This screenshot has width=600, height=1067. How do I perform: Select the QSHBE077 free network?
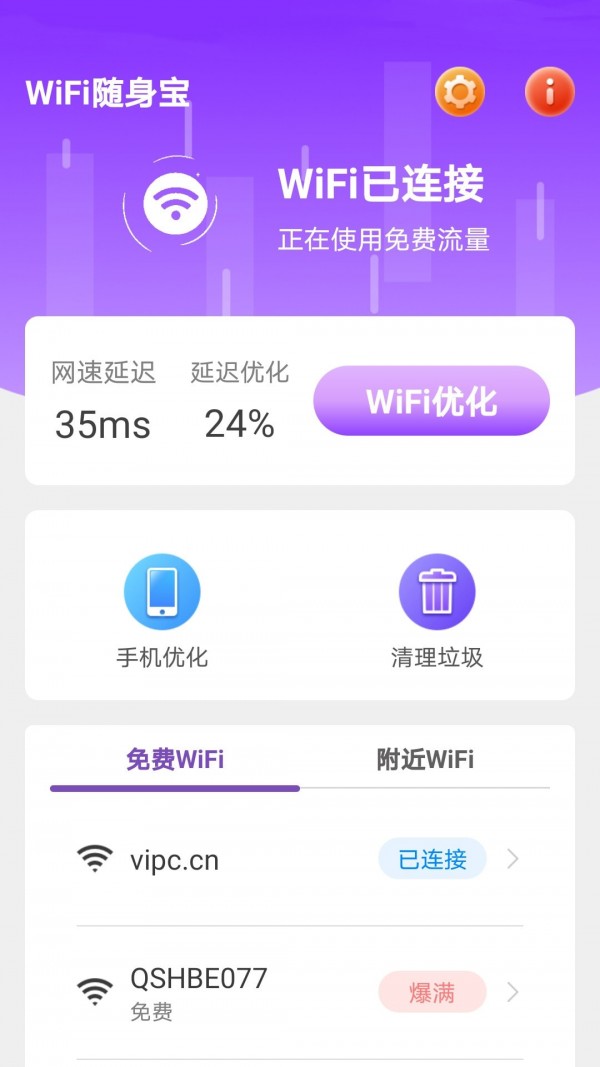coord(299,992)
